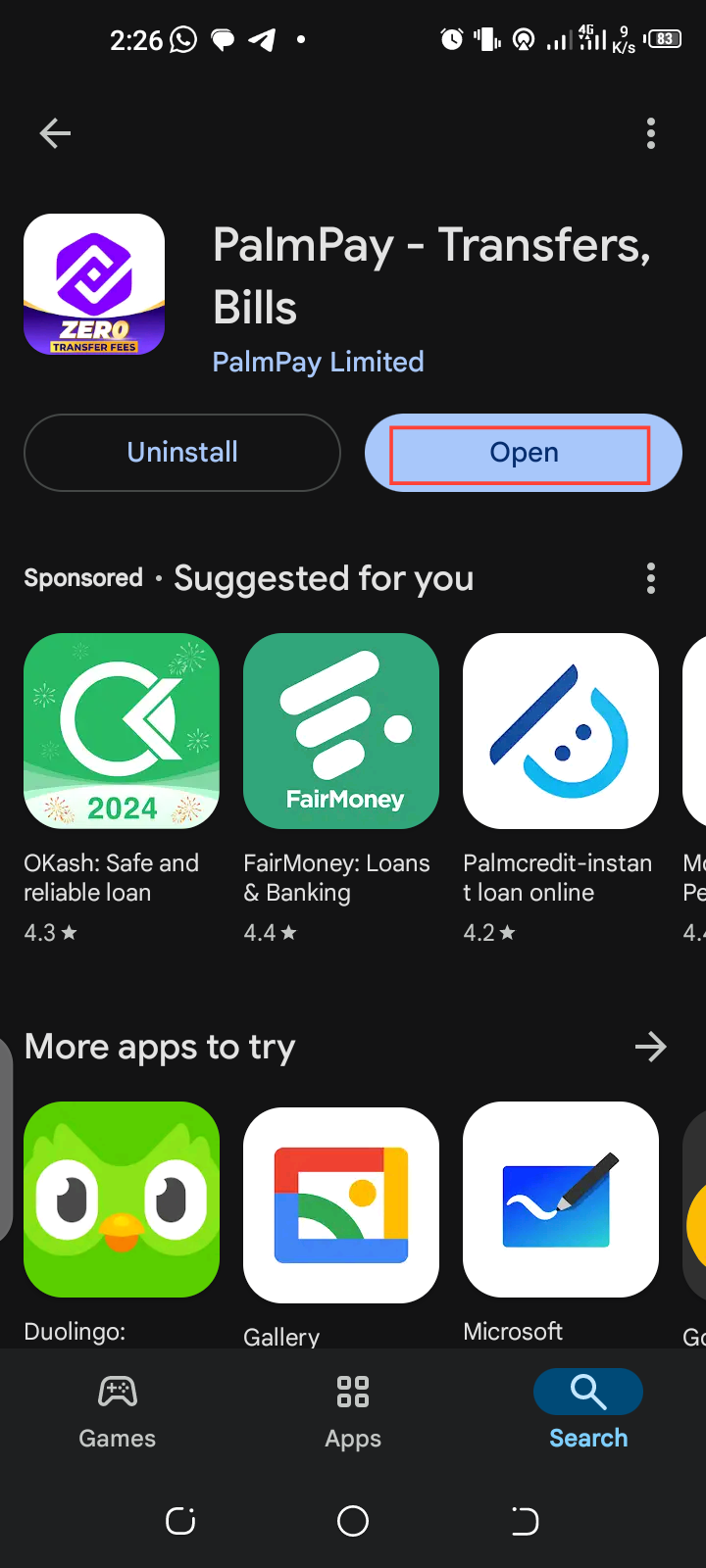
Task: View Palmcredit-instant loan online app
Action: click(x=561, y=731)
